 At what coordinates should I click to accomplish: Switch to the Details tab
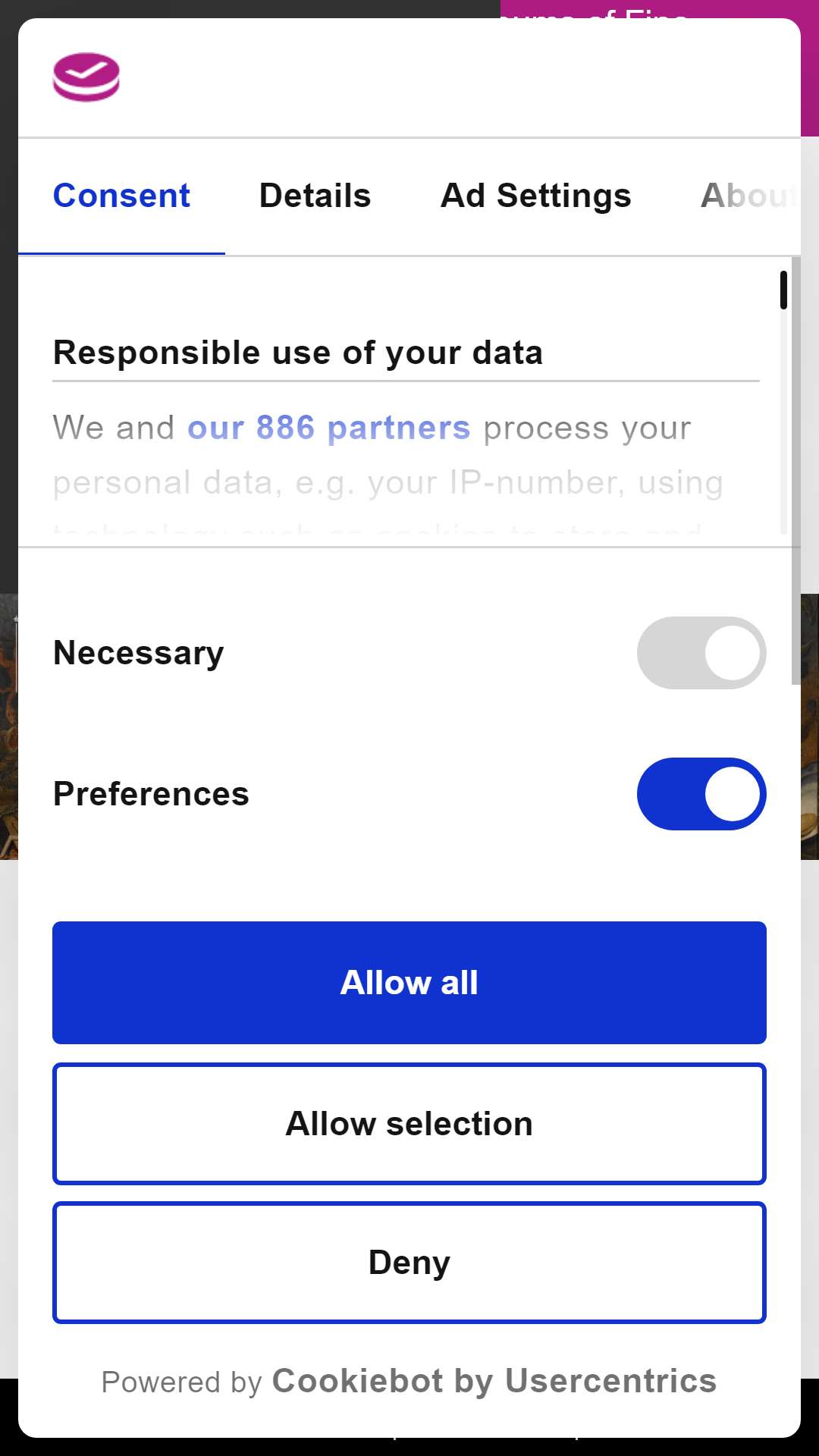pyautogui.click(x=315, y=196)
